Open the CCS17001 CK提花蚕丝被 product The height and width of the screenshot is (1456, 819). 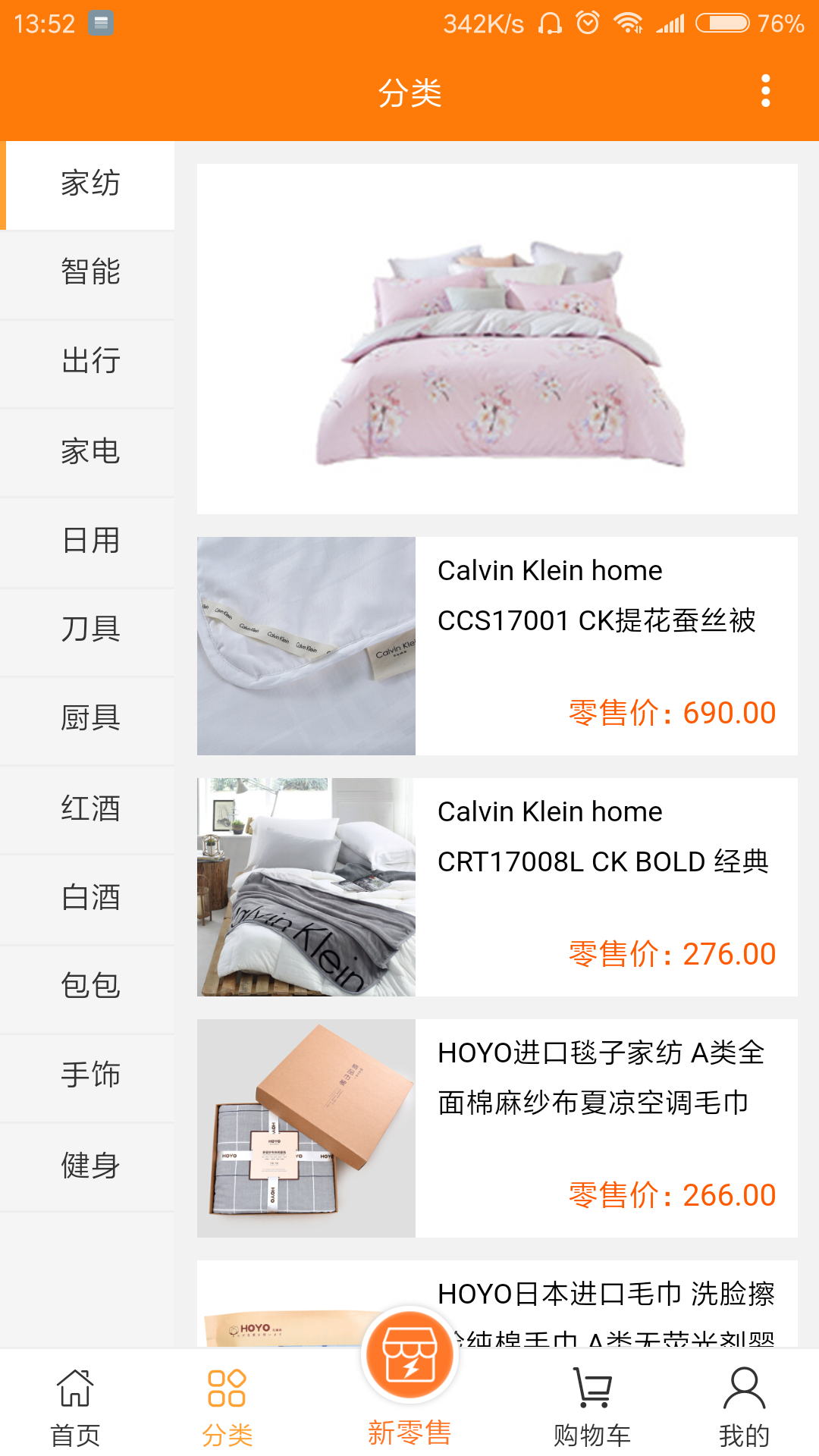(497, 646)
